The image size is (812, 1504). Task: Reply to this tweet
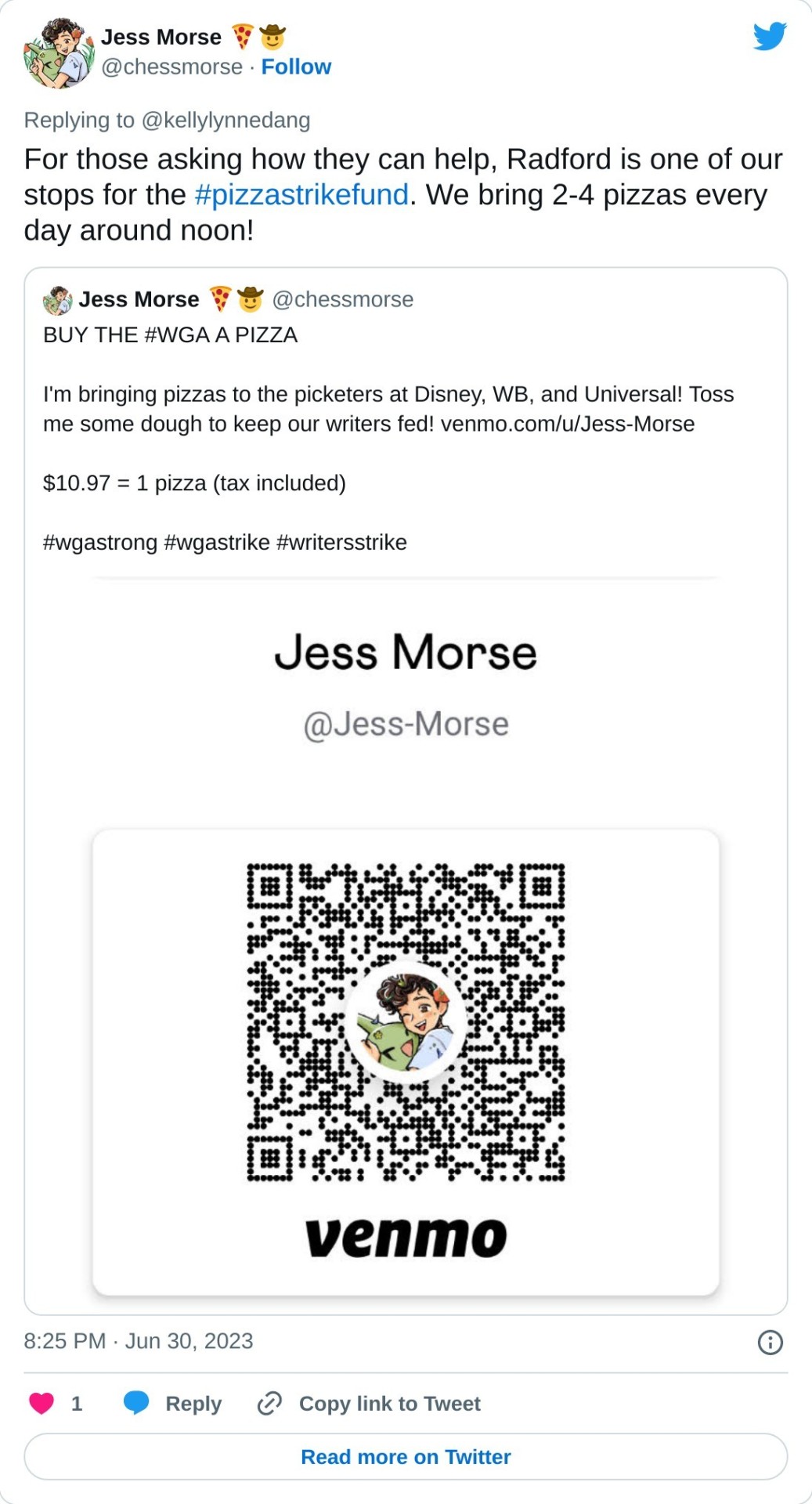point(174,1403)
